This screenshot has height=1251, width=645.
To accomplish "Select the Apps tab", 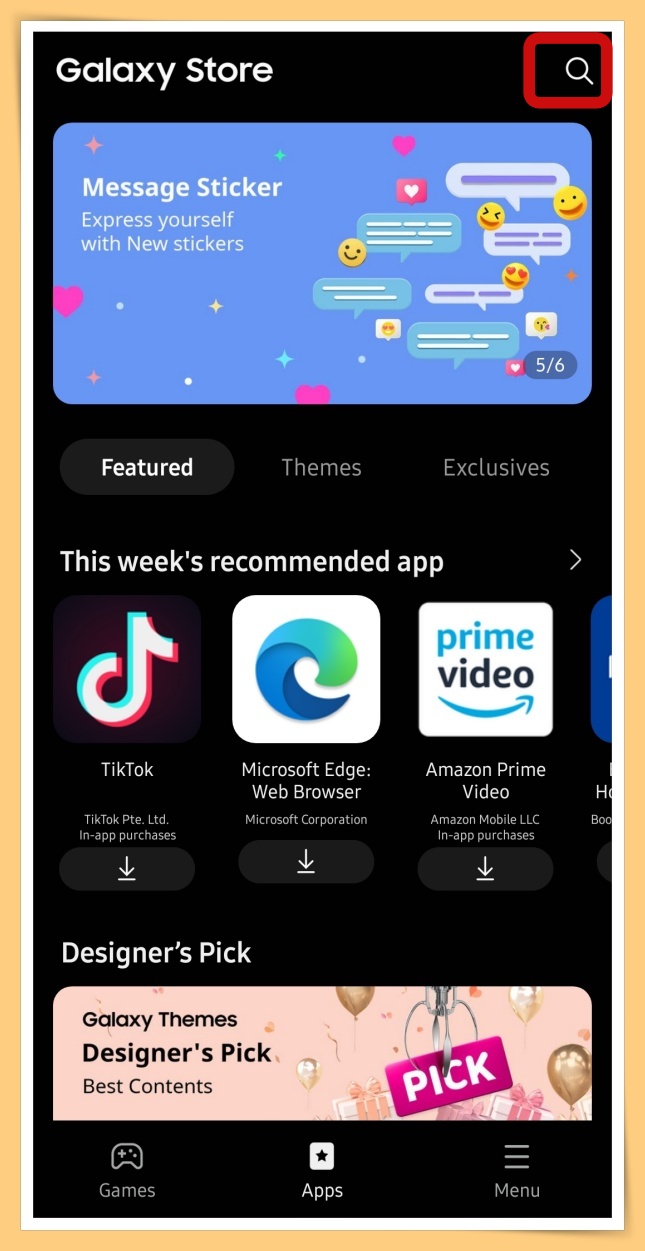I will point(322,1170).
